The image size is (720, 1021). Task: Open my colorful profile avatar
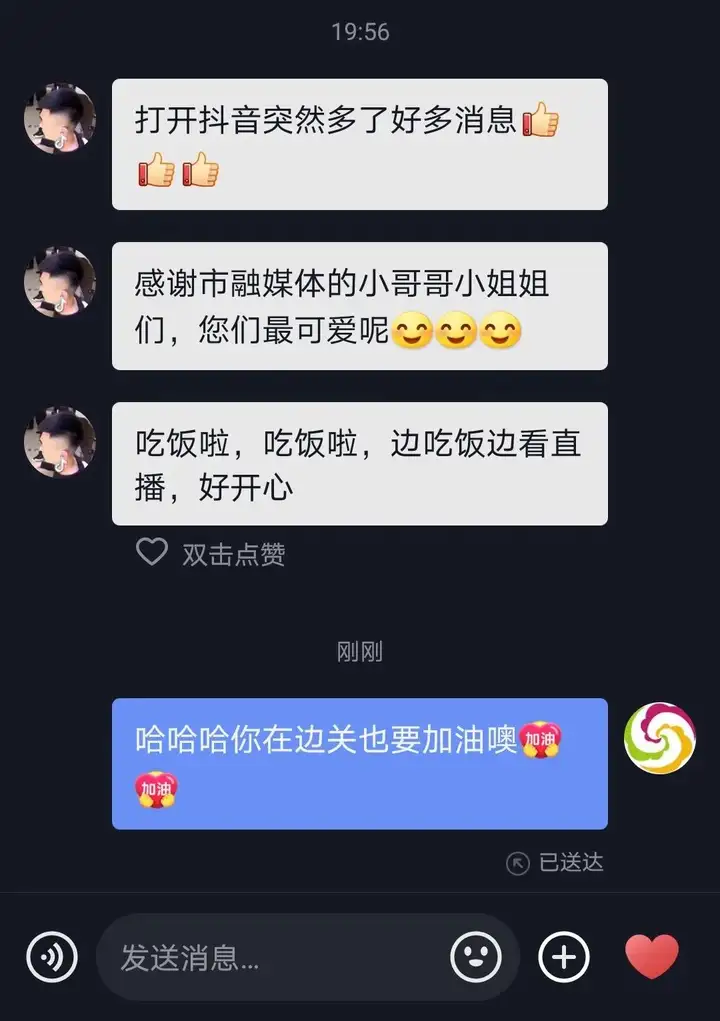pyautogui.click(x=659, y=738)
